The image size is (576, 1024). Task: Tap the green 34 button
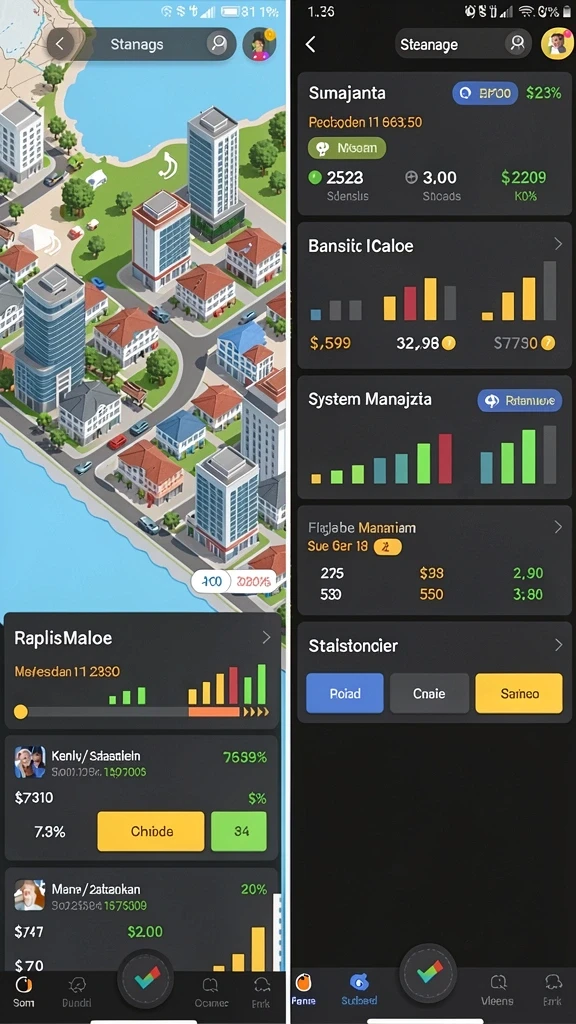coord(239,831)
